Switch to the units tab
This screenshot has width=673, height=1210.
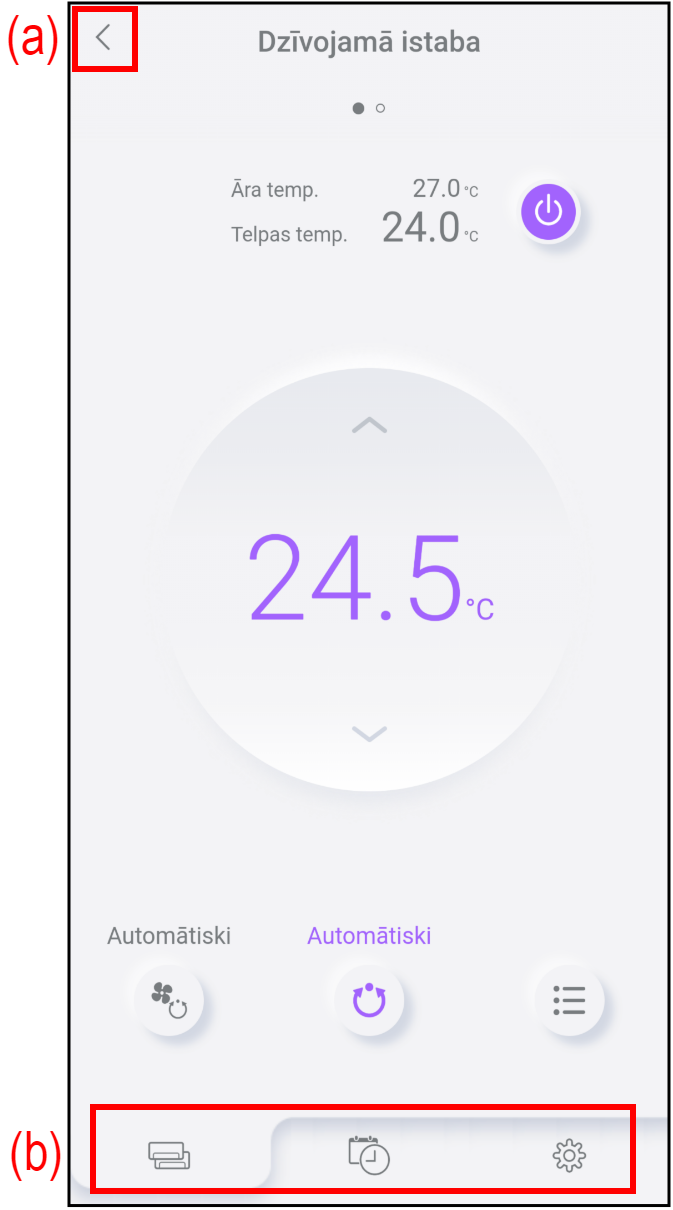click(x=169, y=1156)
